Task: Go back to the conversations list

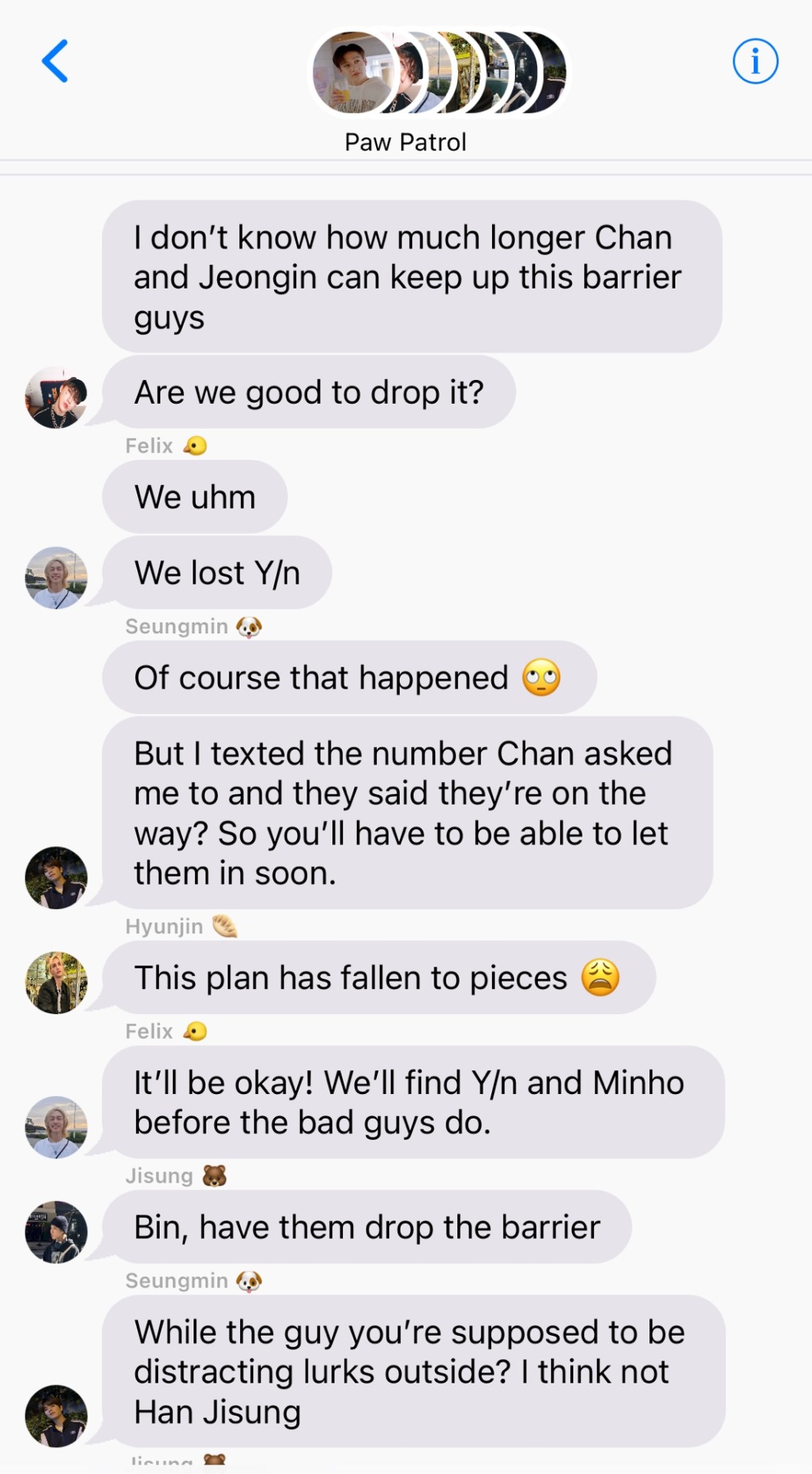Action: 55,61
